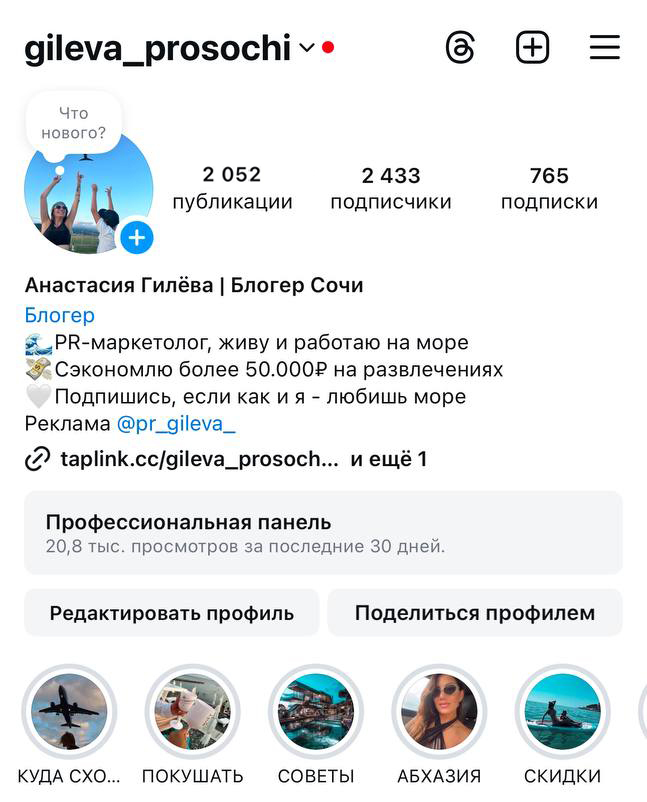Viewport: 647px width, 802px height.
Task: Tap Поделиться профилем button
Action: [475, 613]
